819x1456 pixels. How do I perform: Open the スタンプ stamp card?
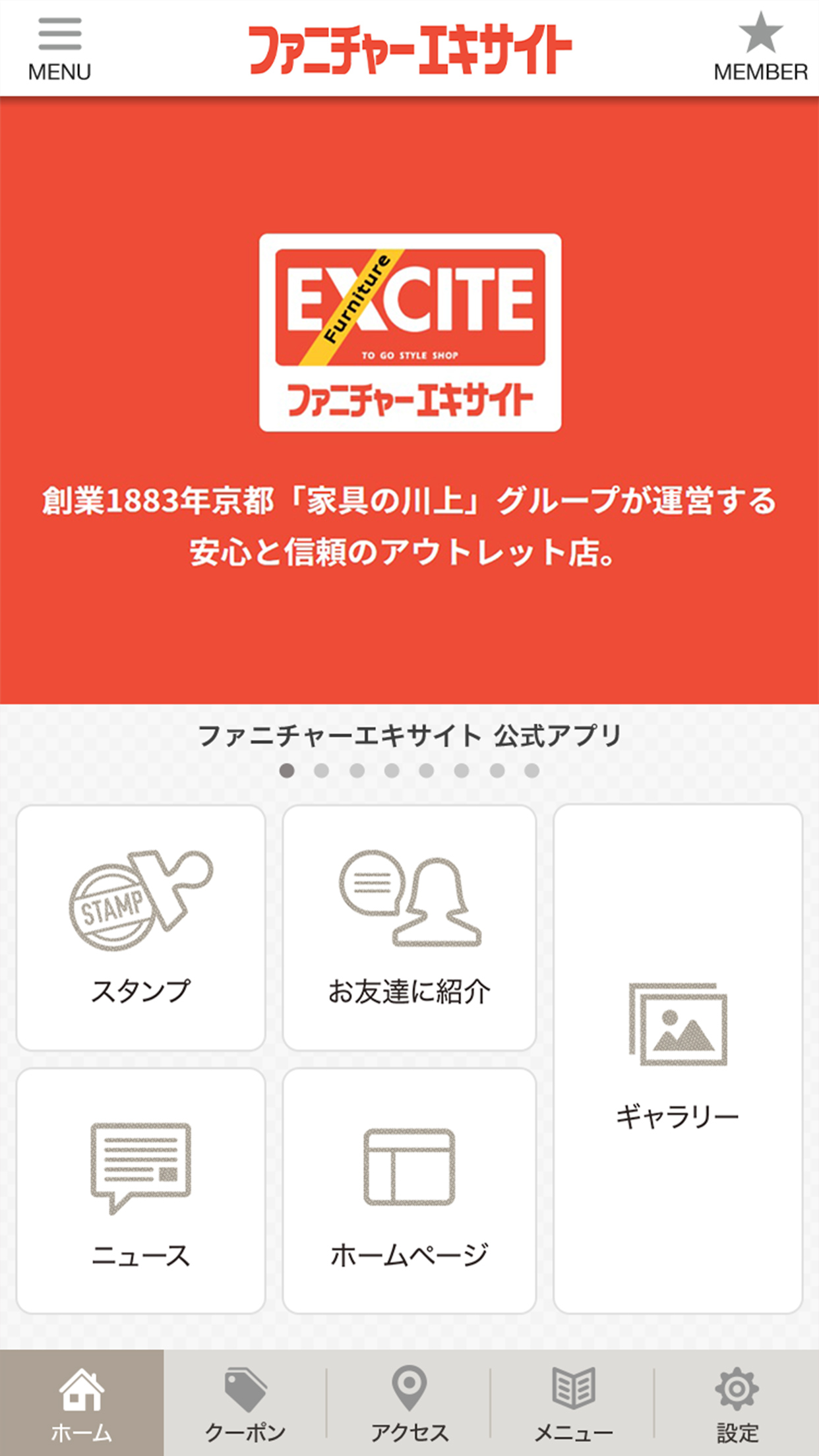[140, 928]
